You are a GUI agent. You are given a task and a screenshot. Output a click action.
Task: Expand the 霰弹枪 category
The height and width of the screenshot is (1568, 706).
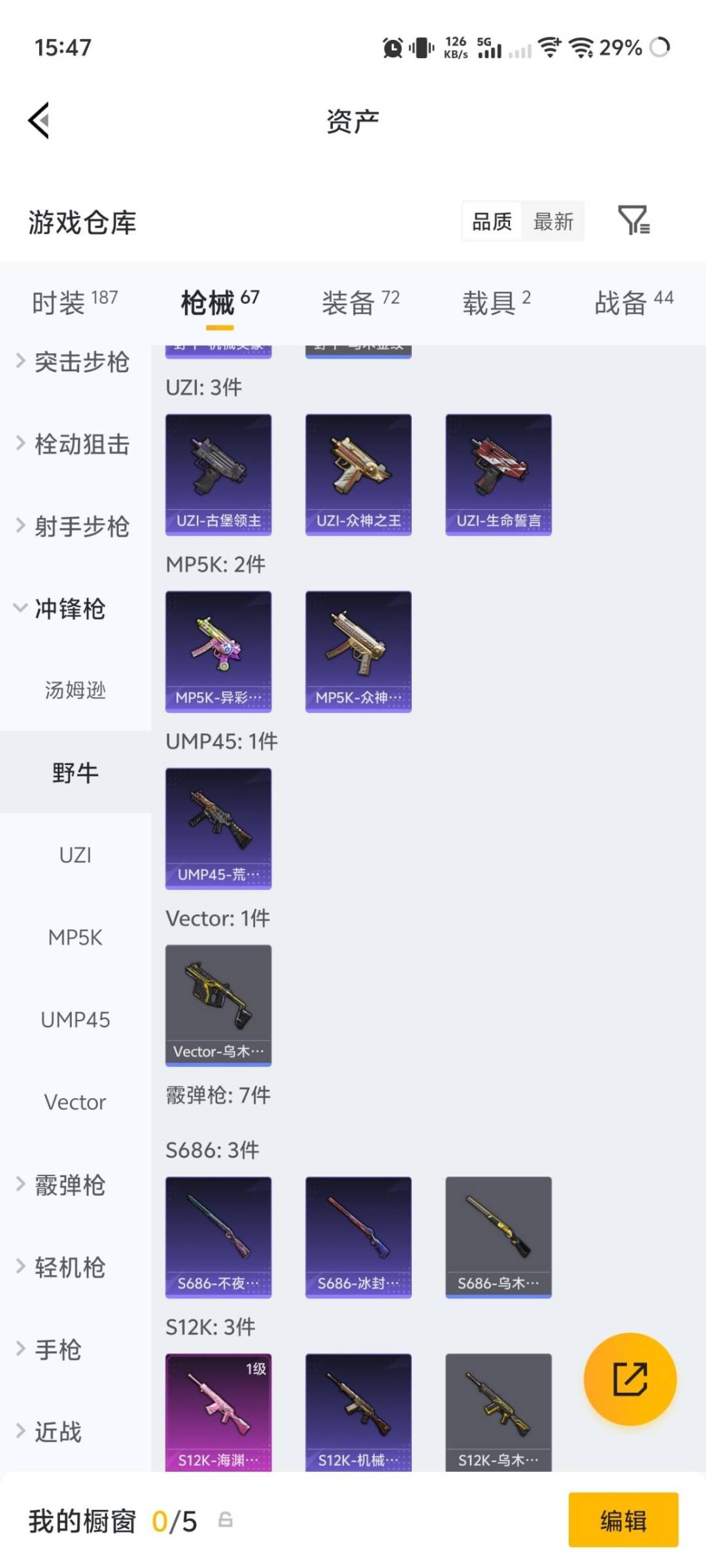pos(69,1186)
